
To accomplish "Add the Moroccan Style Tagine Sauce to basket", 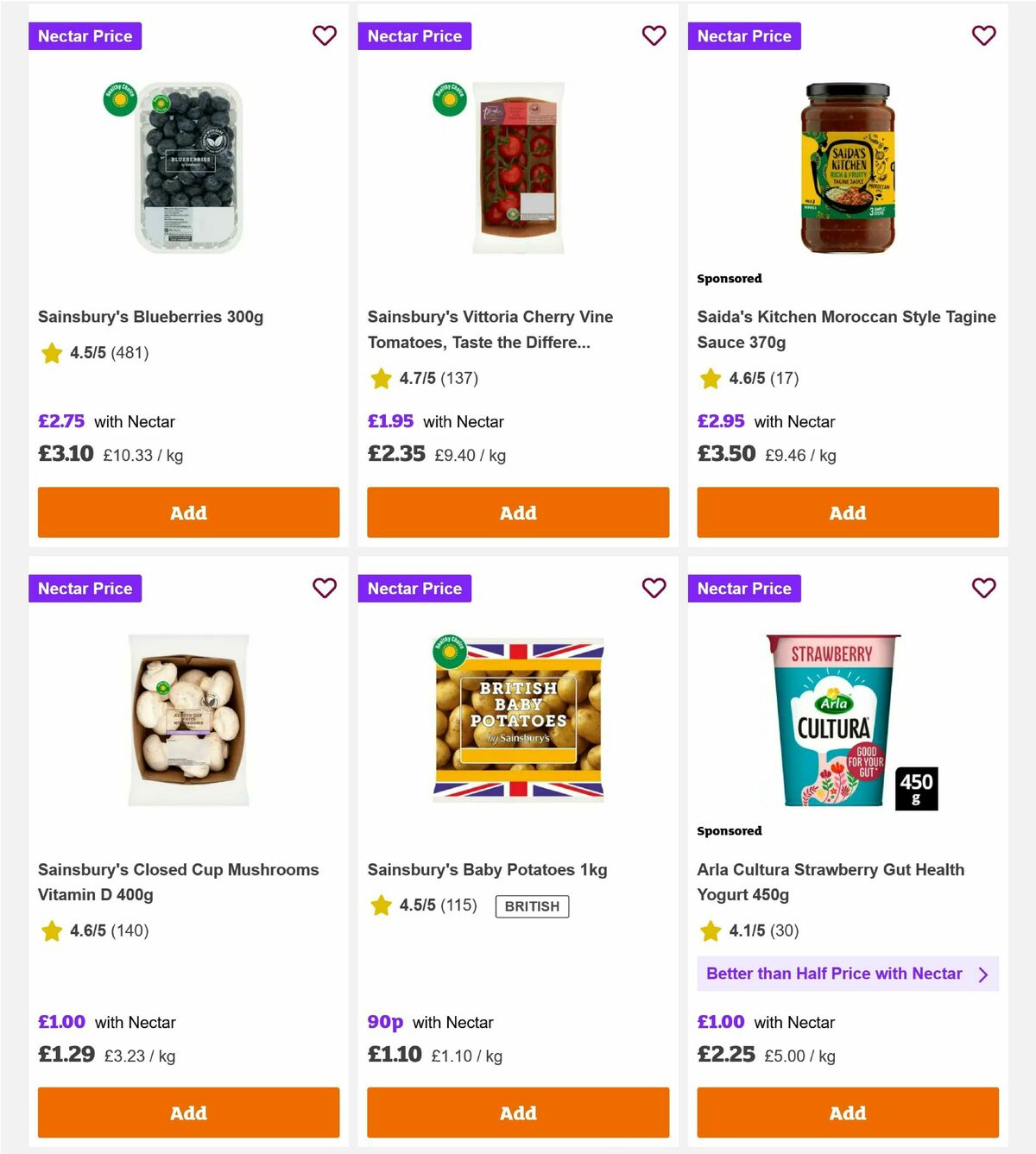I will (x=847, y=513).
